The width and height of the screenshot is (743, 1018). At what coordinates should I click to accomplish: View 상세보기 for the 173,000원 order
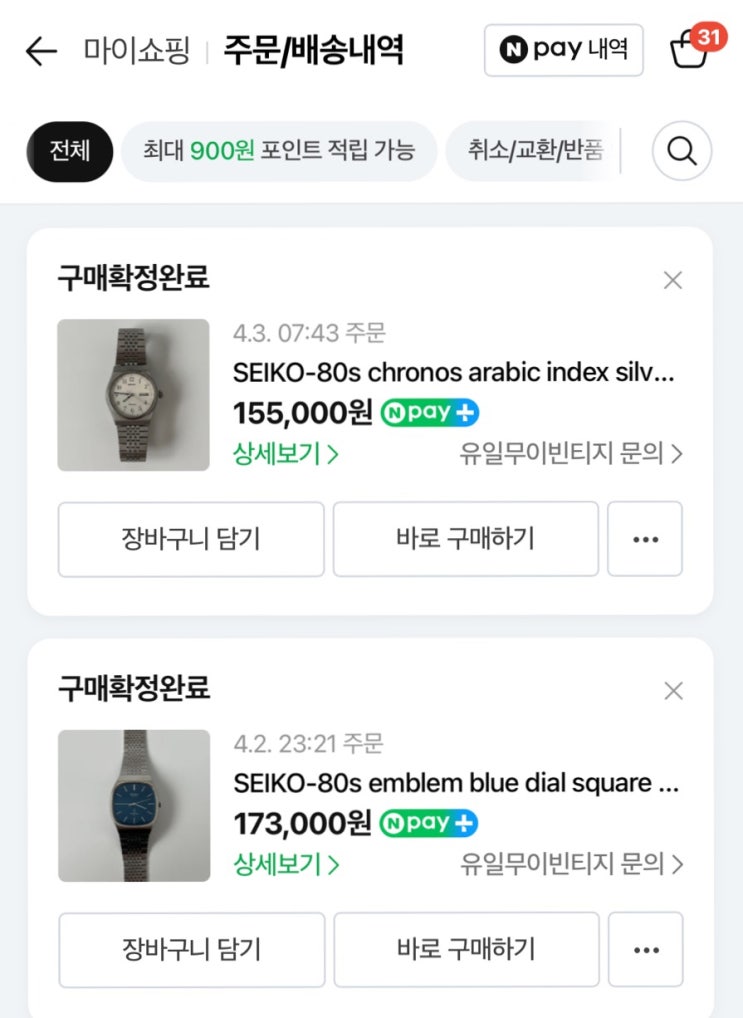point(286,864)
